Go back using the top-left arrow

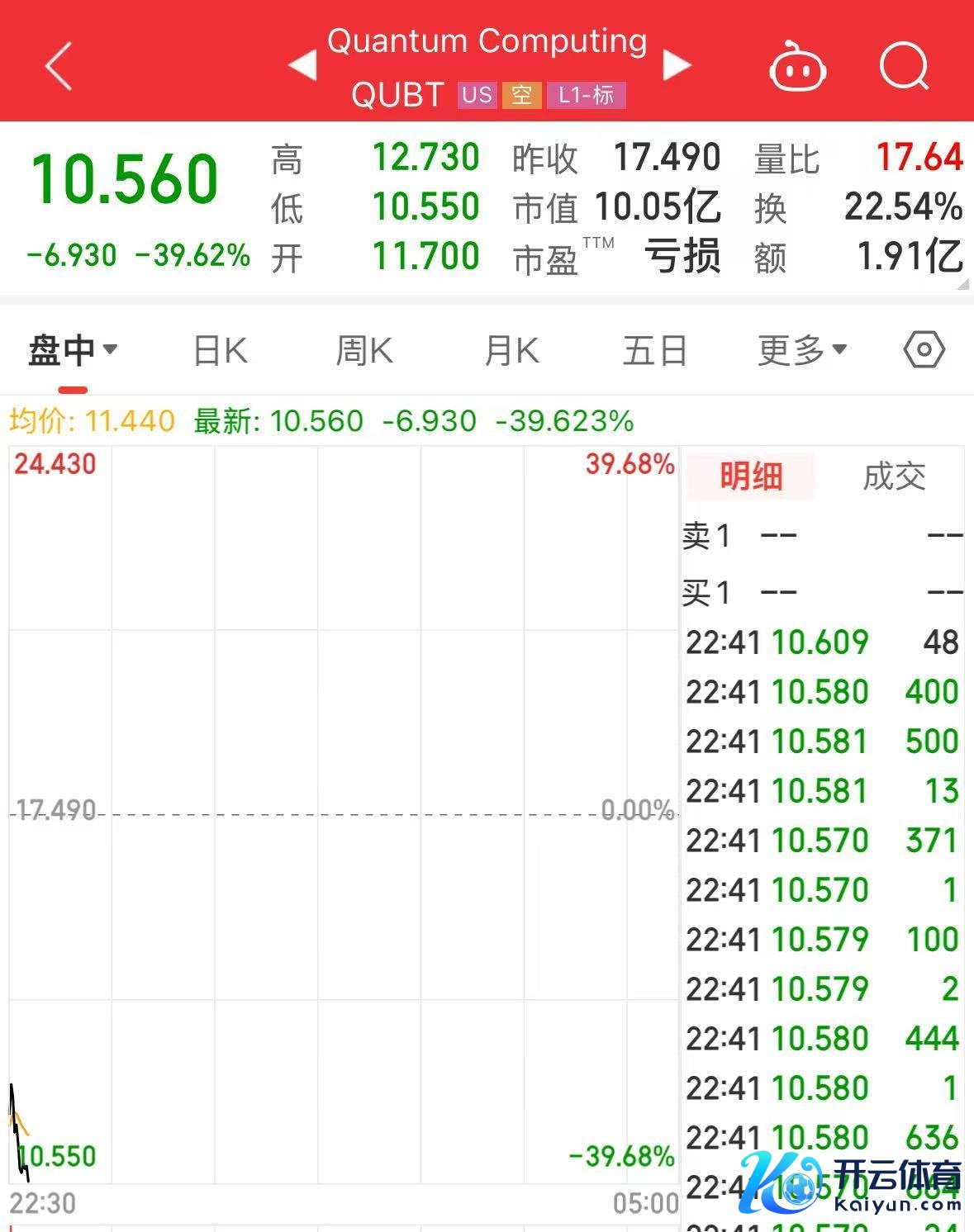pos(59,65)
